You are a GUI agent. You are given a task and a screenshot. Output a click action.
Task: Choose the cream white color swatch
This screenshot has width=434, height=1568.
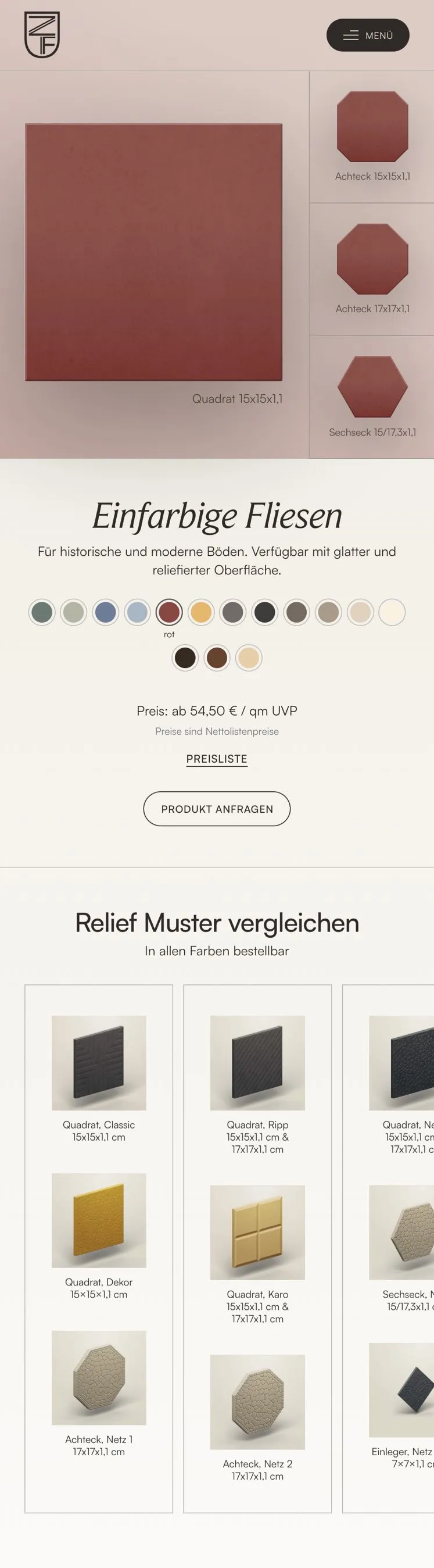(392, 612)
